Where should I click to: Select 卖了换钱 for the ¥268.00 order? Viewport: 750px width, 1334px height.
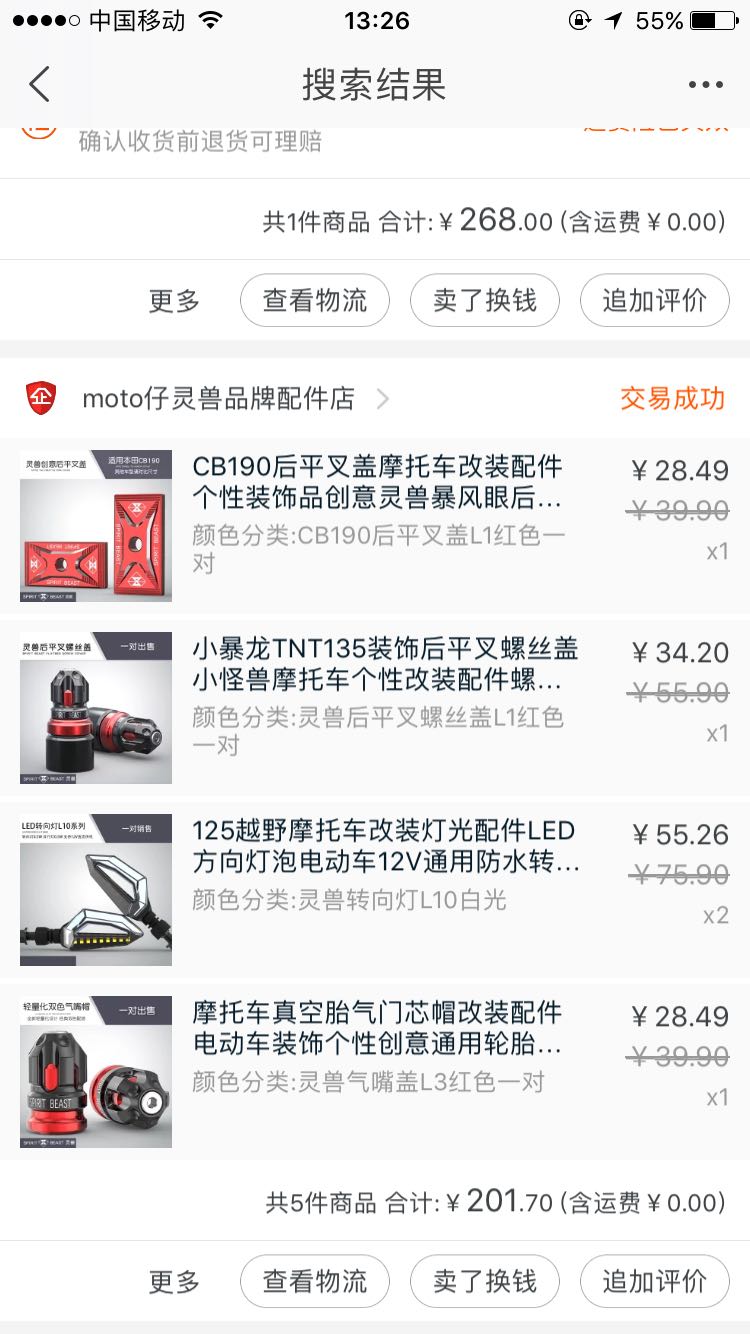tap(485, 300)
